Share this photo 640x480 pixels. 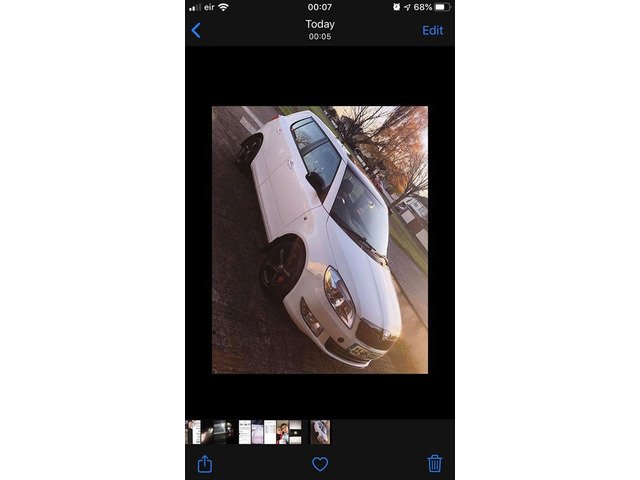point(205,464)
